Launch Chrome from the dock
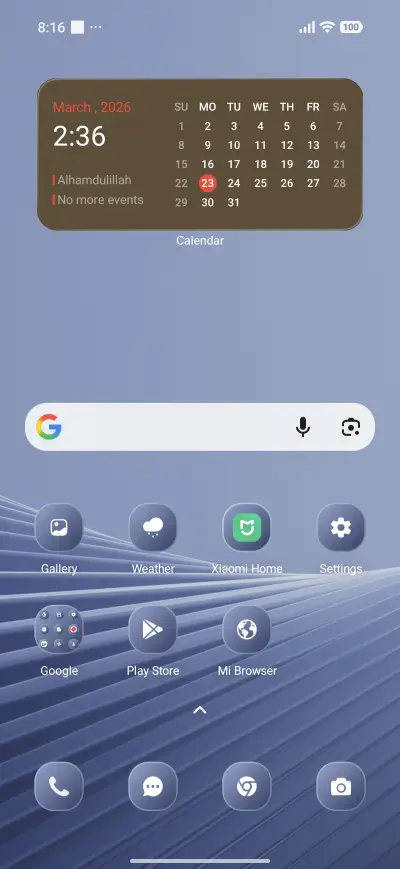The height and width of the screenshot is (869, 400). click(x=247, y=786)
